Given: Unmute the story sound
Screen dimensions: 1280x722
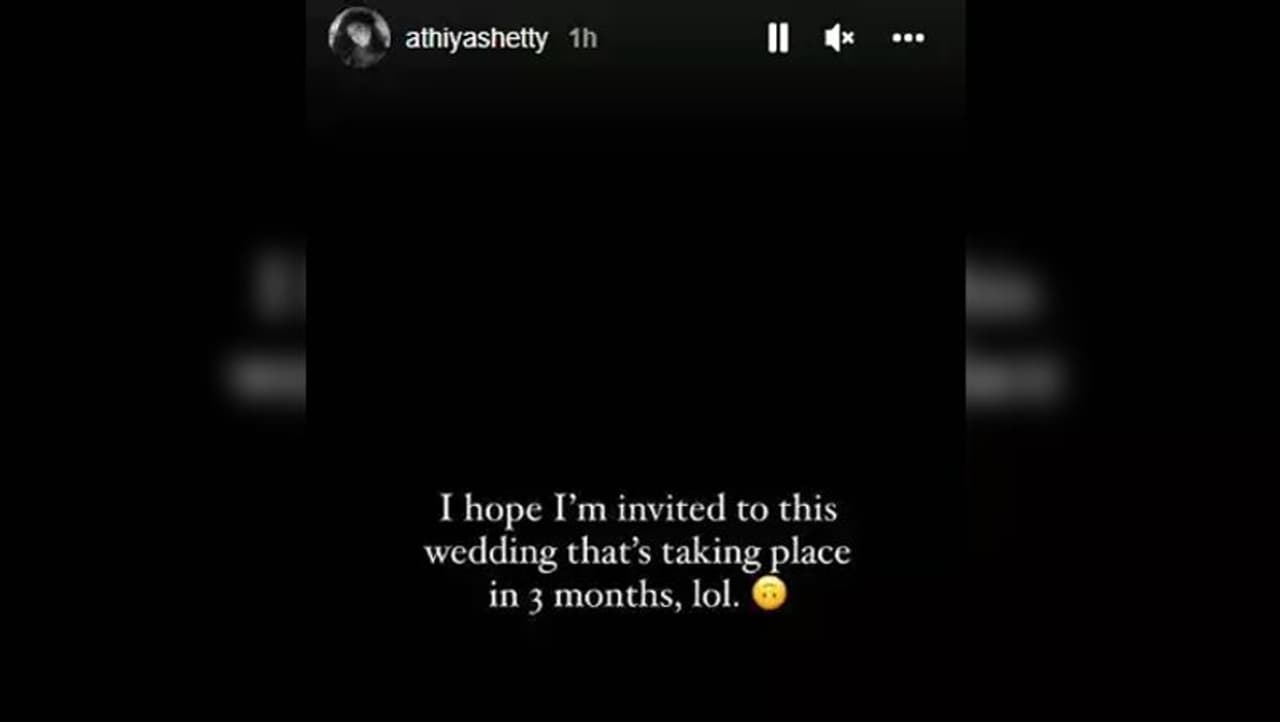Looking at the screenshot, I should 839,38.
